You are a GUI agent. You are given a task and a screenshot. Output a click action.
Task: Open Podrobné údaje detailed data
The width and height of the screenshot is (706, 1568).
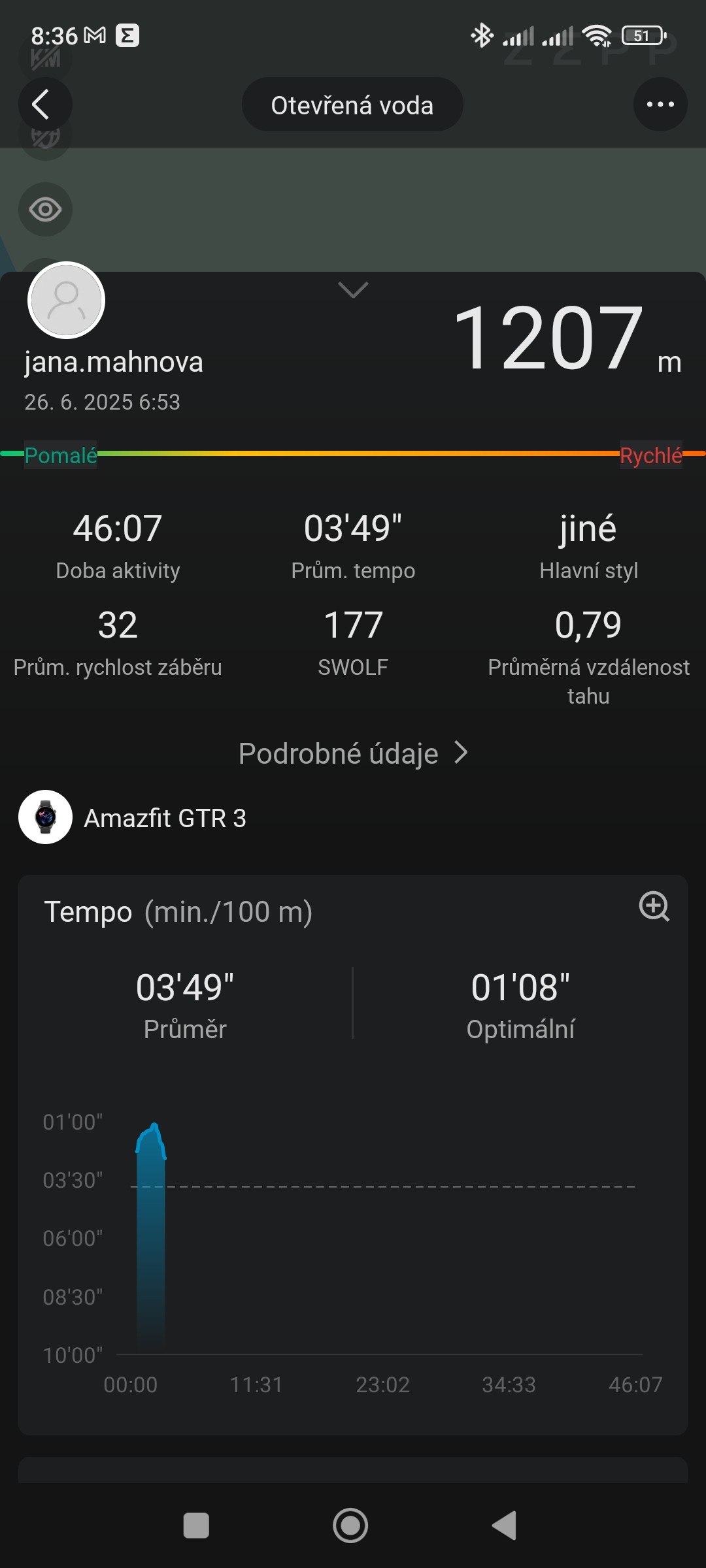(353, 753)
